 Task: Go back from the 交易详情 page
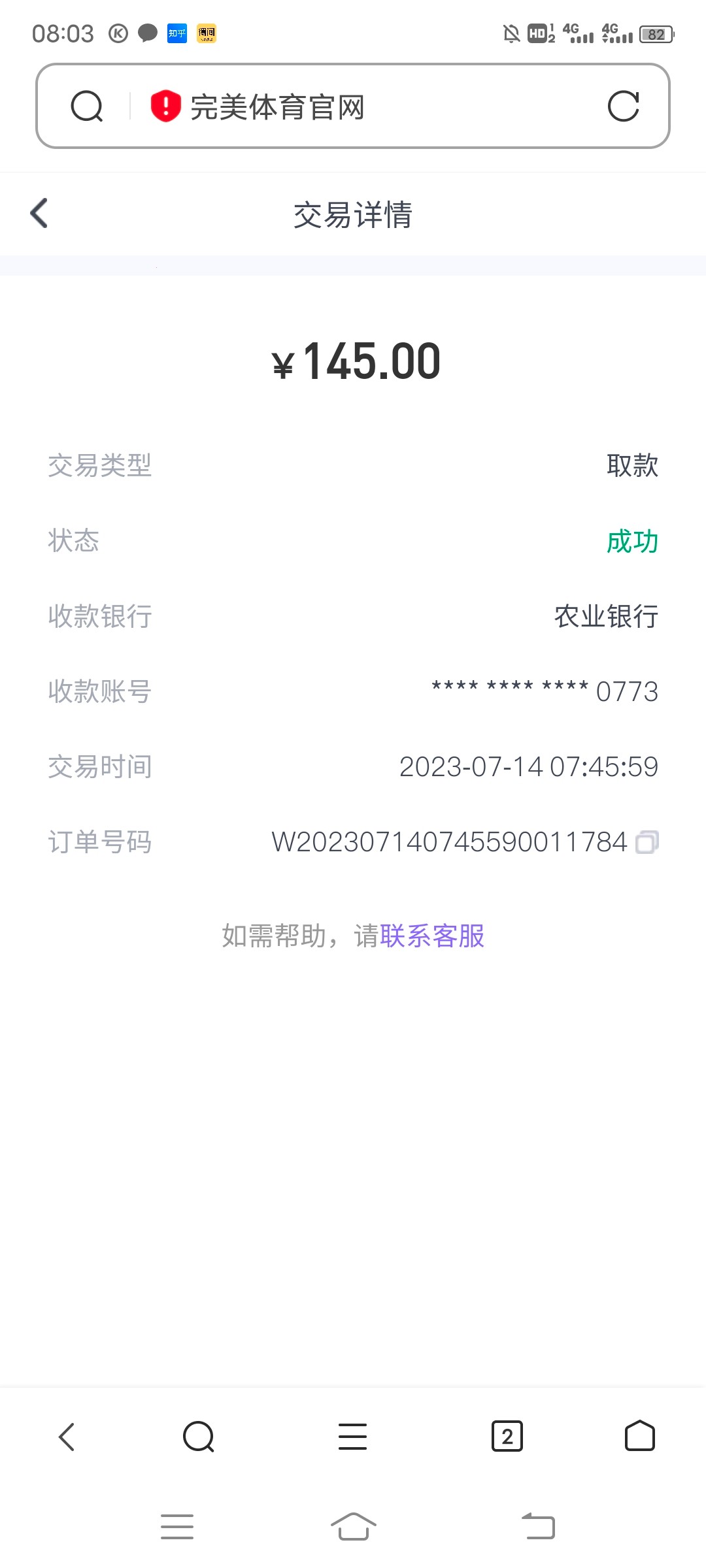click(39, 214)
